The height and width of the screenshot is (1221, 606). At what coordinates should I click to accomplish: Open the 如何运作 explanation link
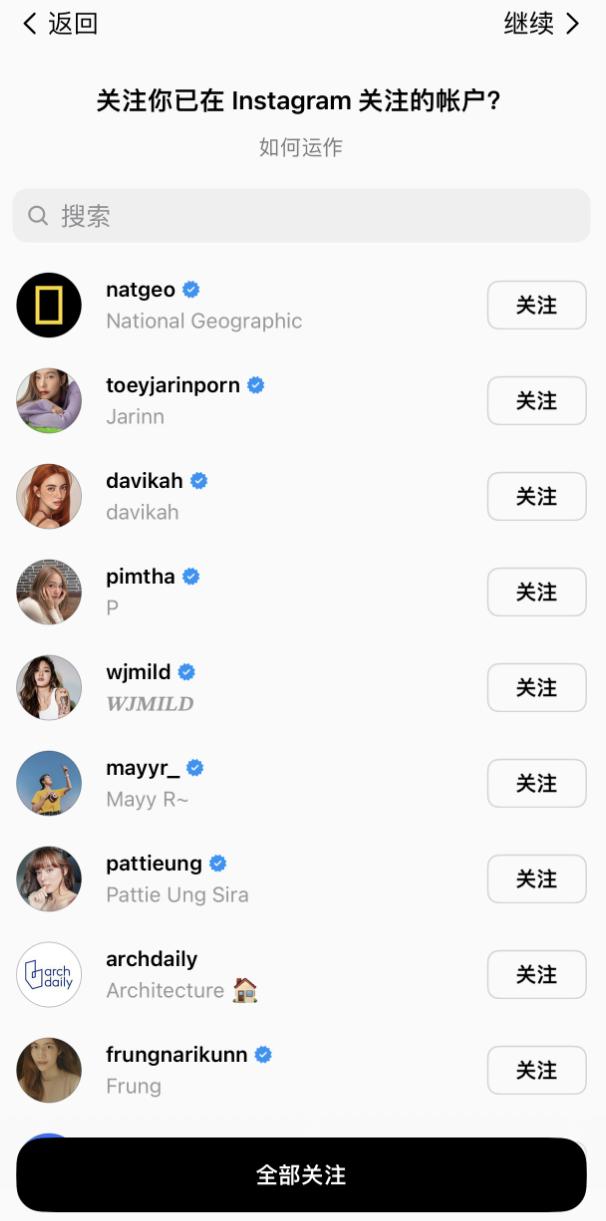(x=301, y=148)
